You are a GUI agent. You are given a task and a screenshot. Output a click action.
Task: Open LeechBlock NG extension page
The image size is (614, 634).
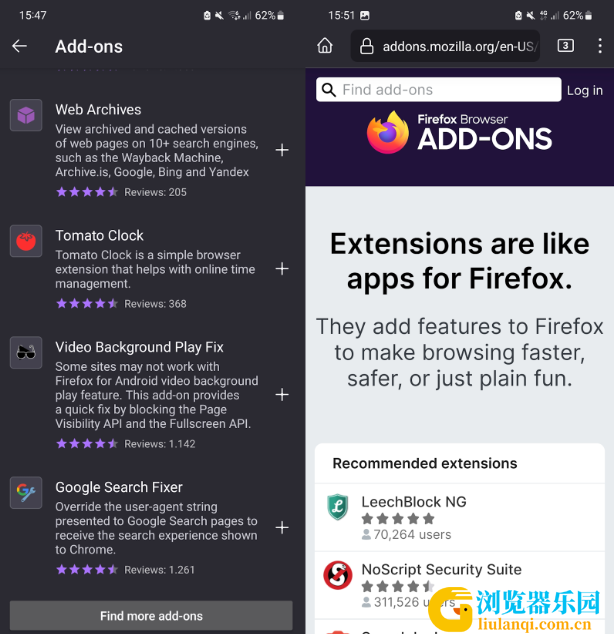click(413, 502)
